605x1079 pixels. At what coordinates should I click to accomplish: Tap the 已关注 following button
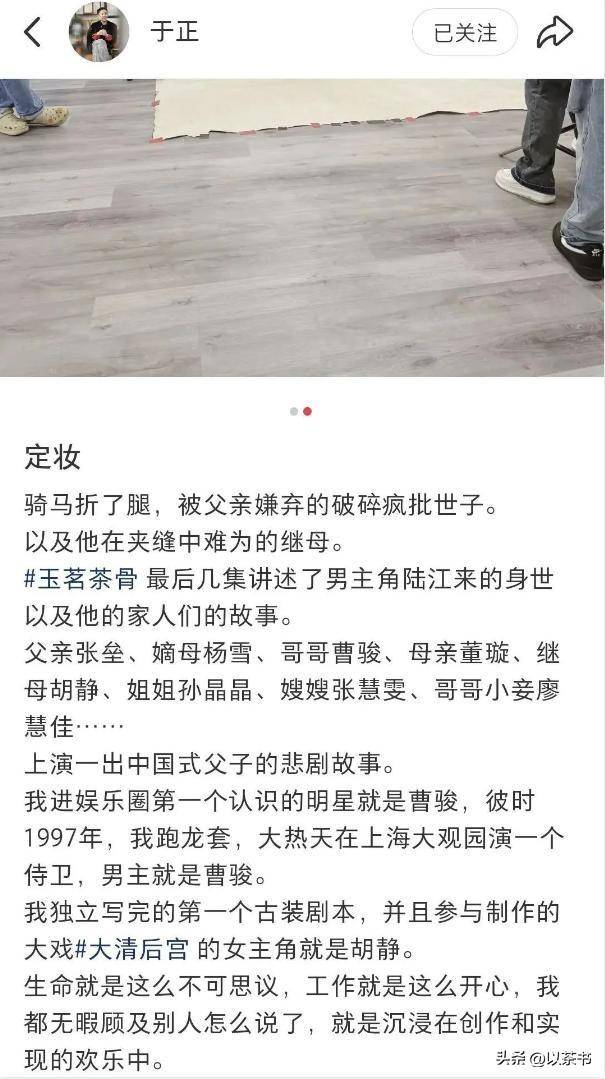(x=464, y=32)
